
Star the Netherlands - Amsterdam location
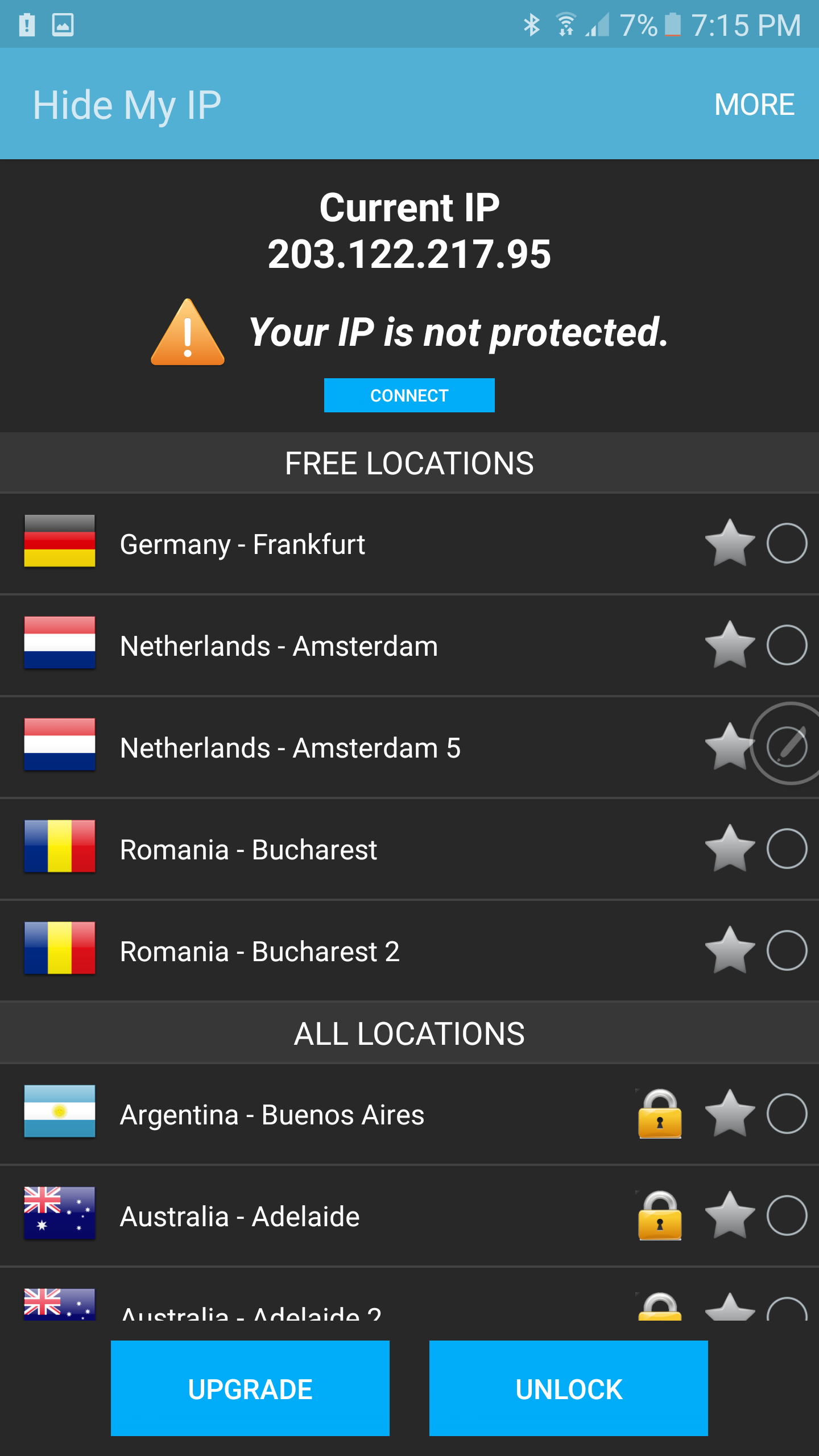[x=730, y=645]
